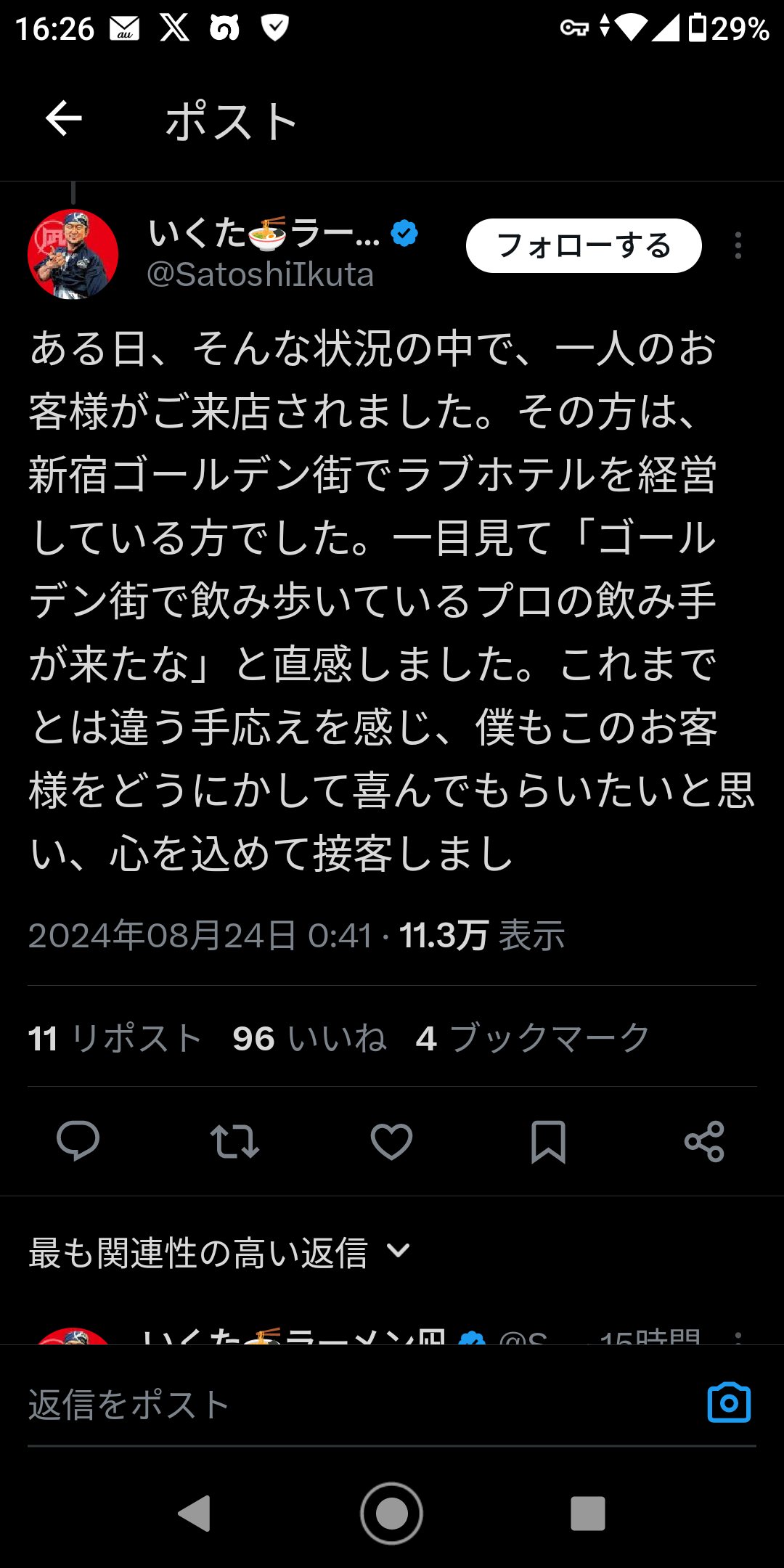Image resolution: width=784 pixels, height=1568 pixels.
Task: Attach a photo with the camera icon
Action: tap(729, 1403)
